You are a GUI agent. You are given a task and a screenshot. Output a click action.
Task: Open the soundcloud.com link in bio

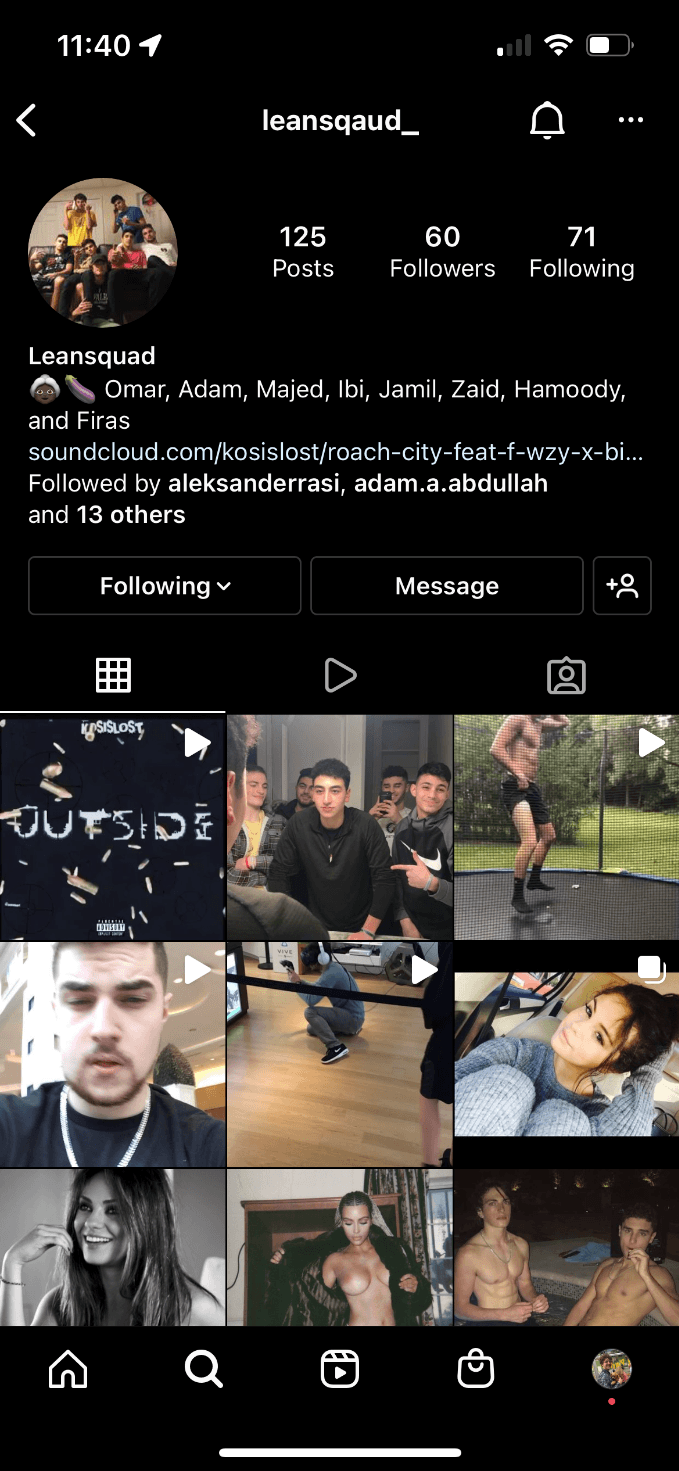pyautogui.click(x=335, y=452)
